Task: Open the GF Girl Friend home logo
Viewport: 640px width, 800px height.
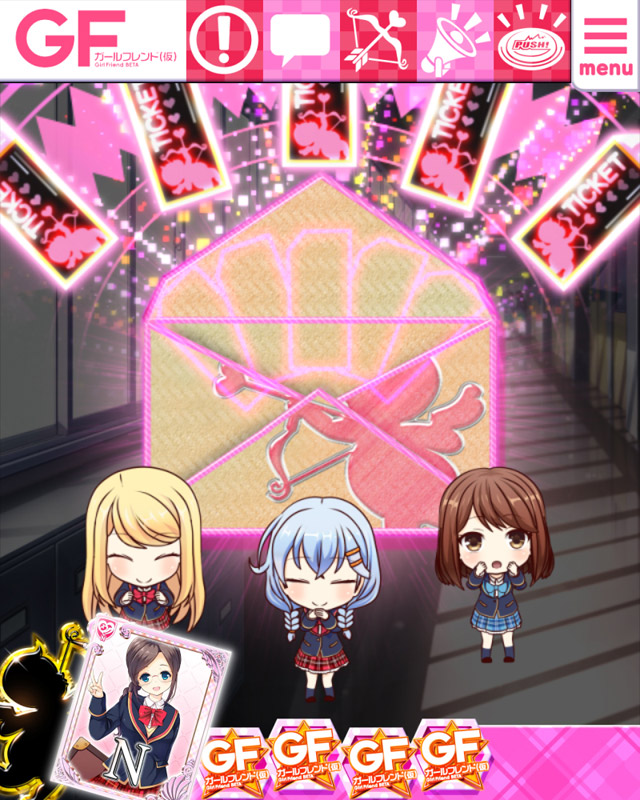Action: click(92, 40)
